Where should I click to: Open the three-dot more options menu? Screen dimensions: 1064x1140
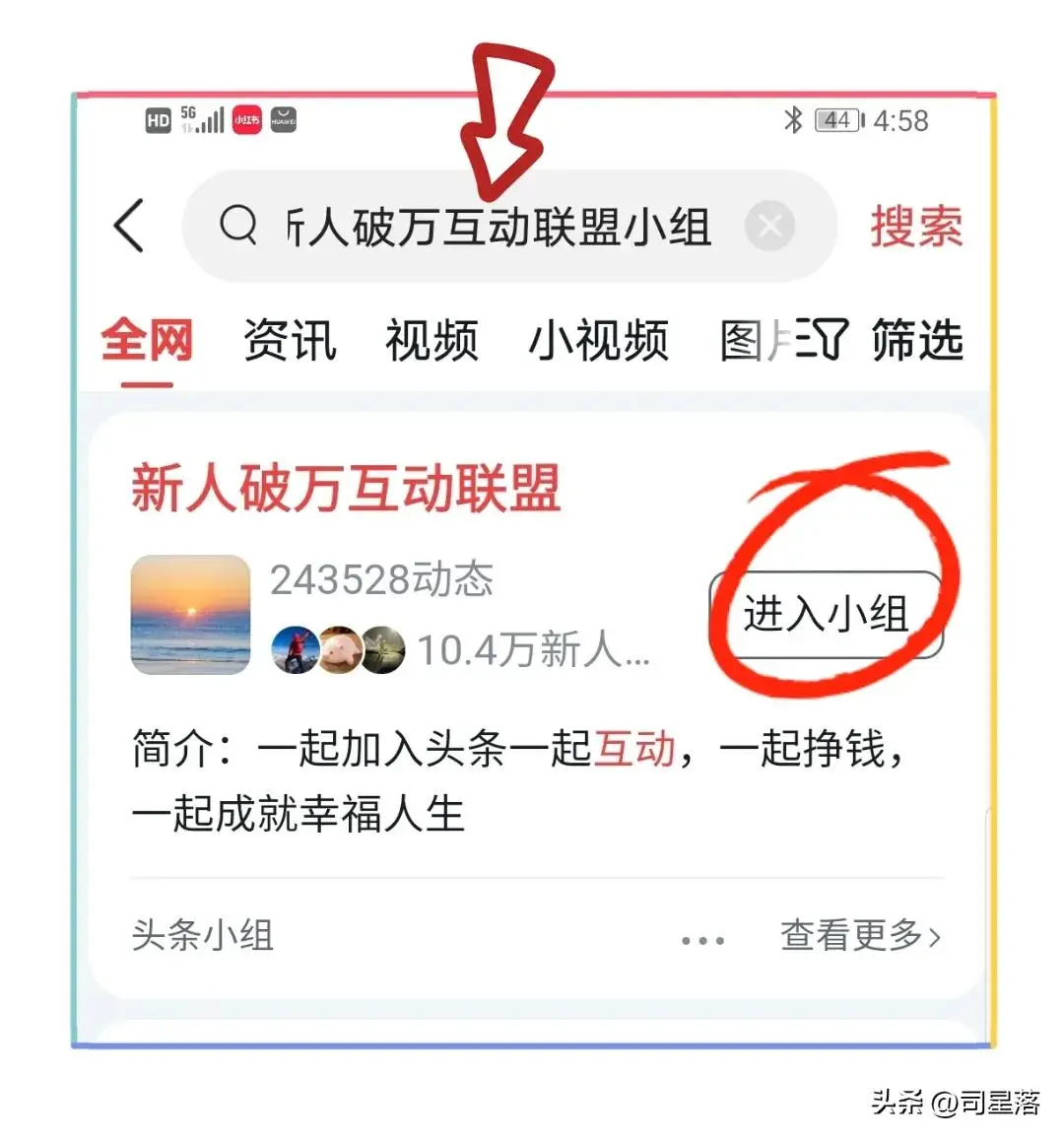tap(702, 940)
